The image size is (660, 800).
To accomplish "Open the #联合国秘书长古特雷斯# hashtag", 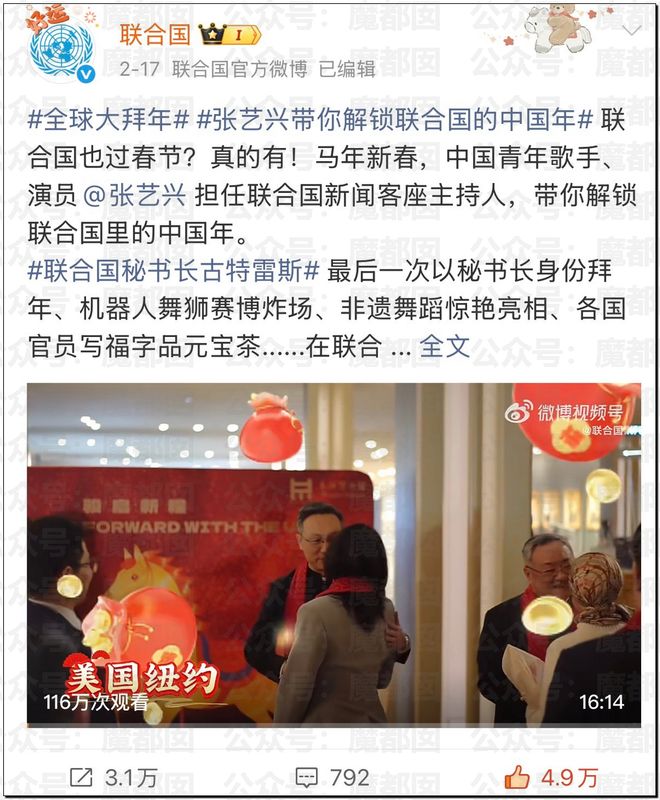I will (x=174, y=270).
